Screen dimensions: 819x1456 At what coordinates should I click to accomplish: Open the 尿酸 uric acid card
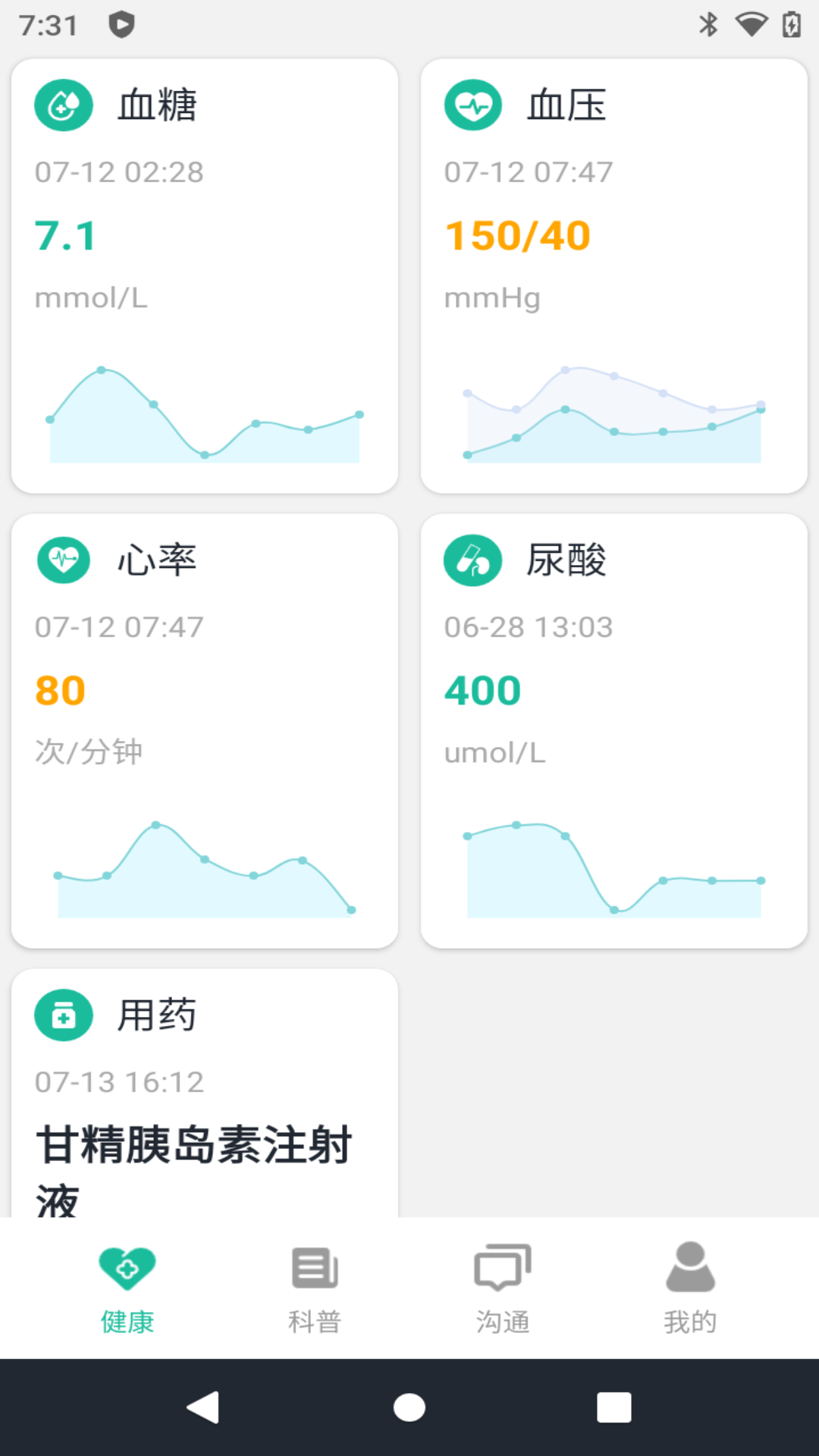pos(614,731)
